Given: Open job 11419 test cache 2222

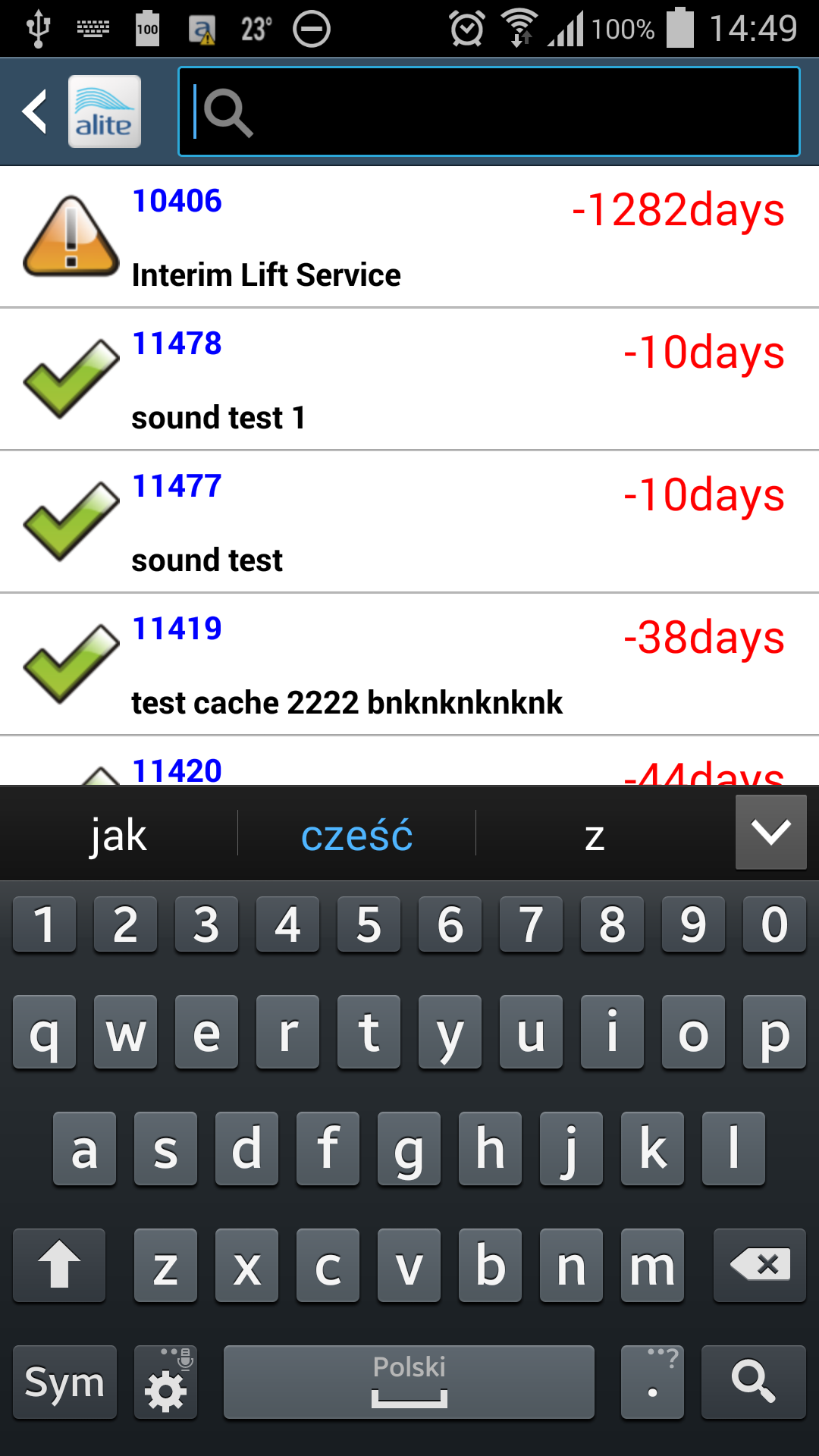Looking at the screenshot, I should point(409,664).
